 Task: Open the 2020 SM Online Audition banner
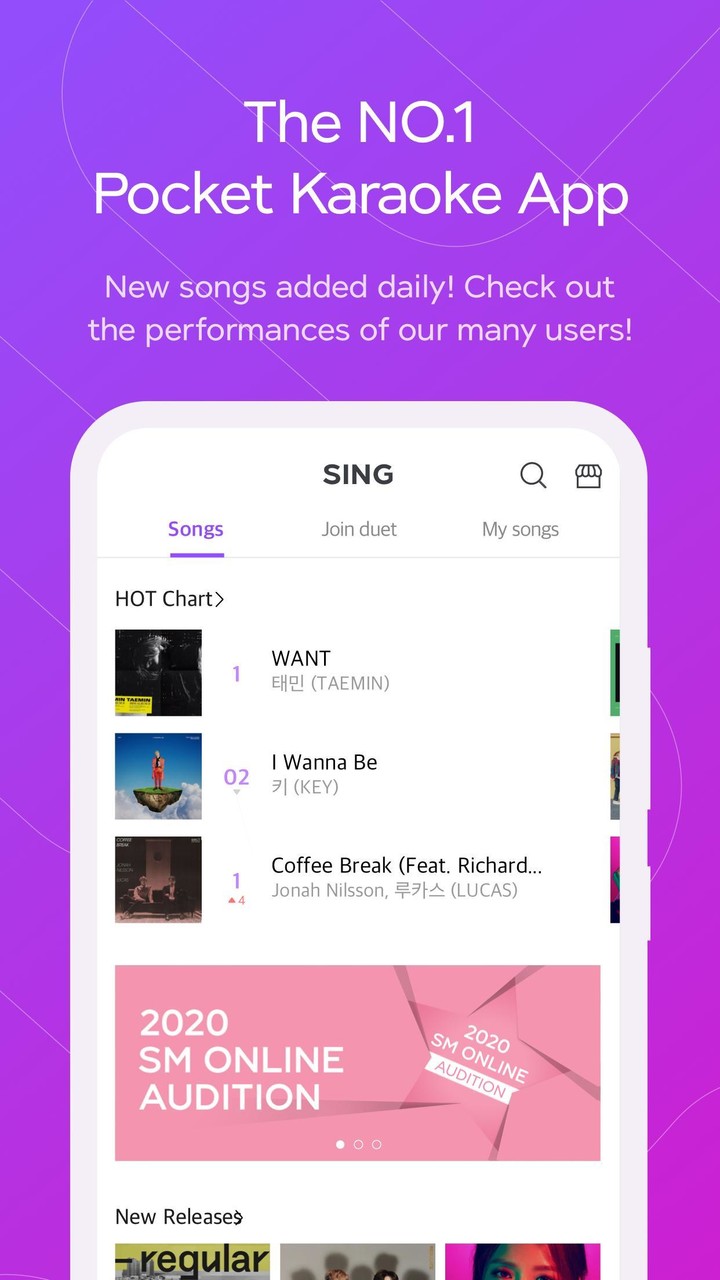pyautogui.click(x=358, y=1050)
